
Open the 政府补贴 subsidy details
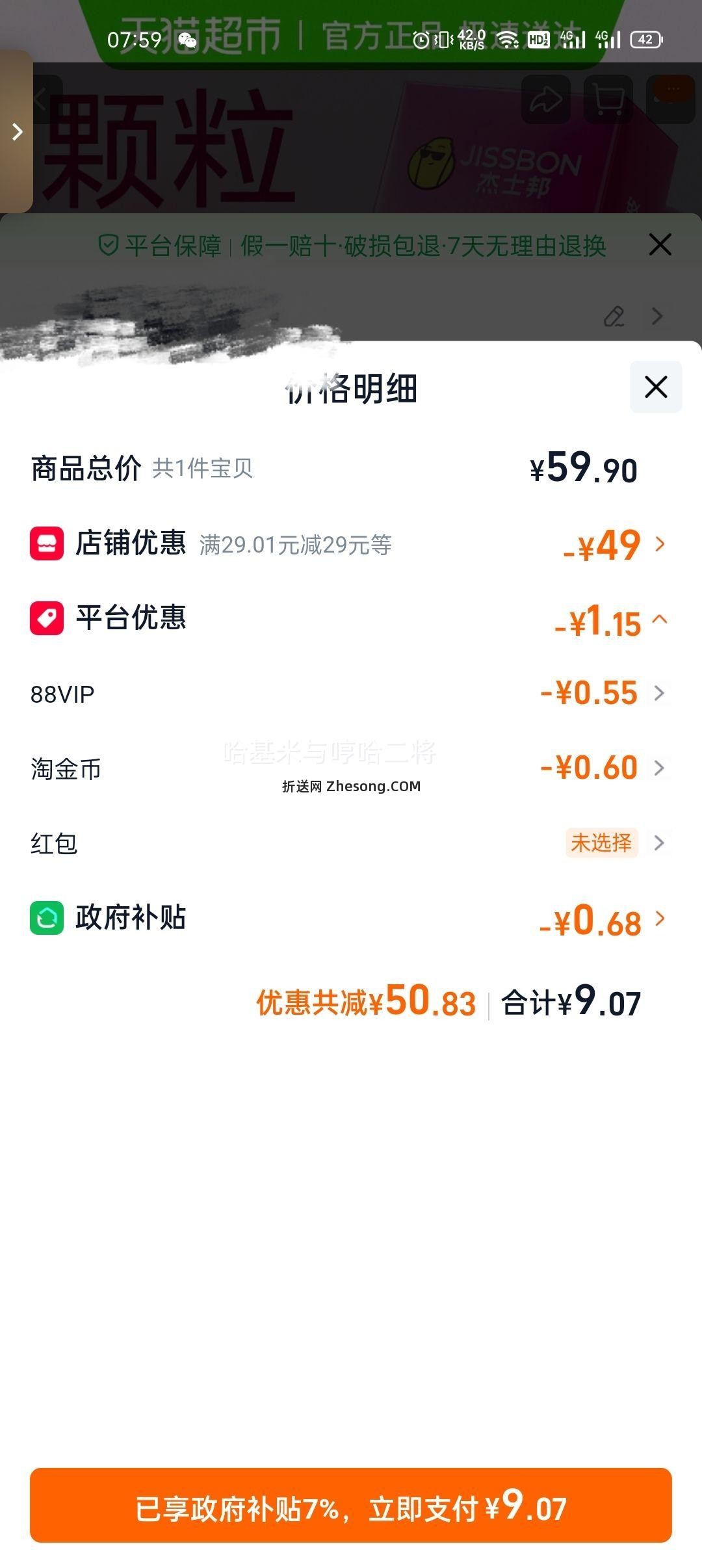tap(660, 920)
